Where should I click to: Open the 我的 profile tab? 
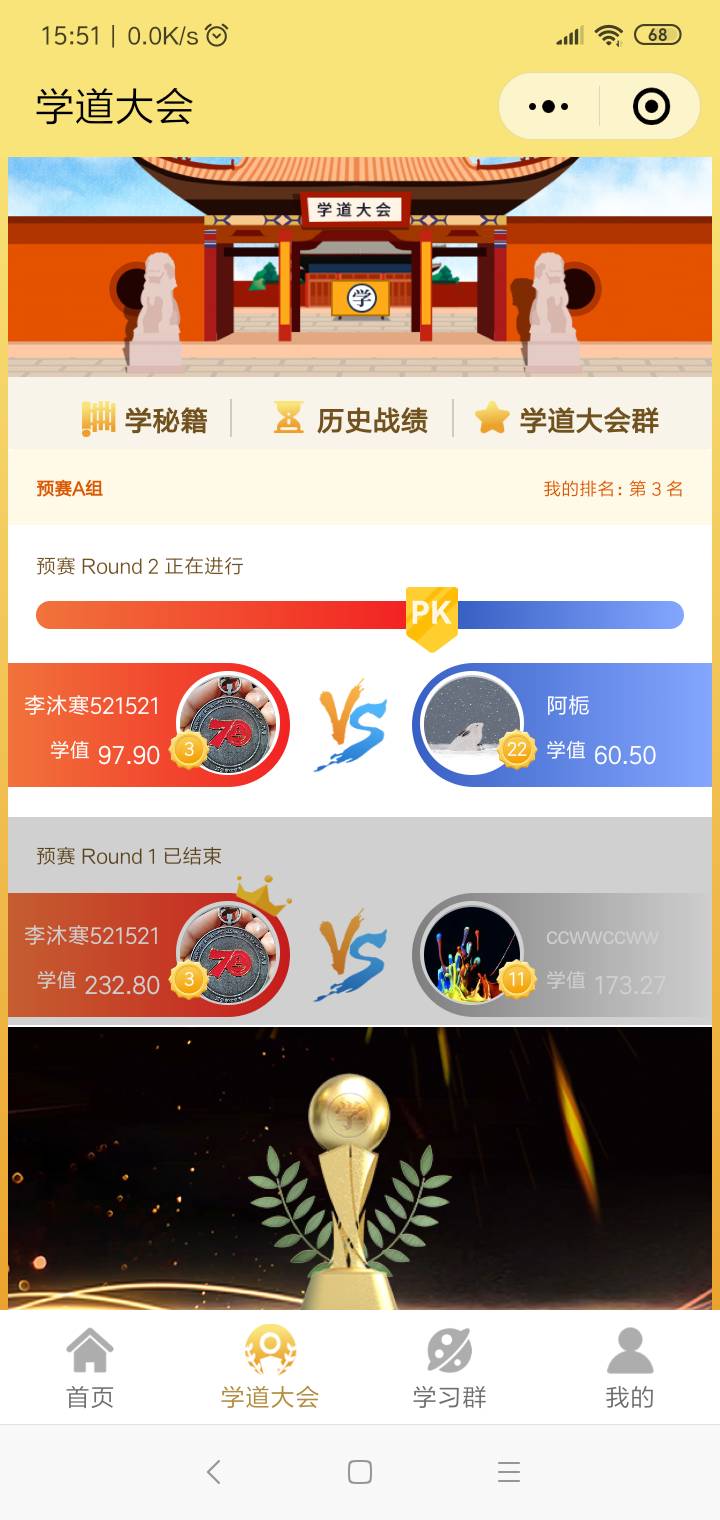tap(630, 1367)
